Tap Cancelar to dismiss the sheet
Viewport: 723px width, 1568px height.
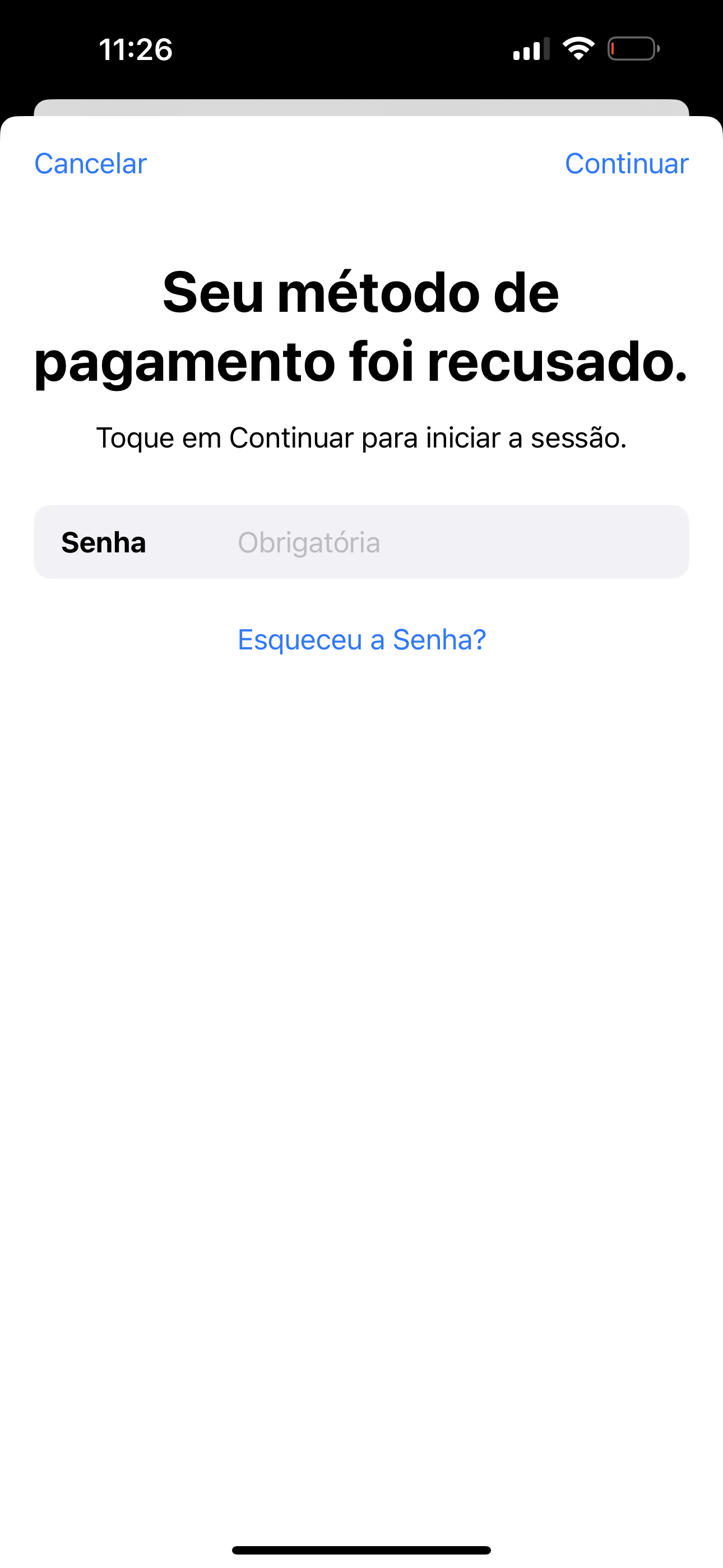(91, 163)
